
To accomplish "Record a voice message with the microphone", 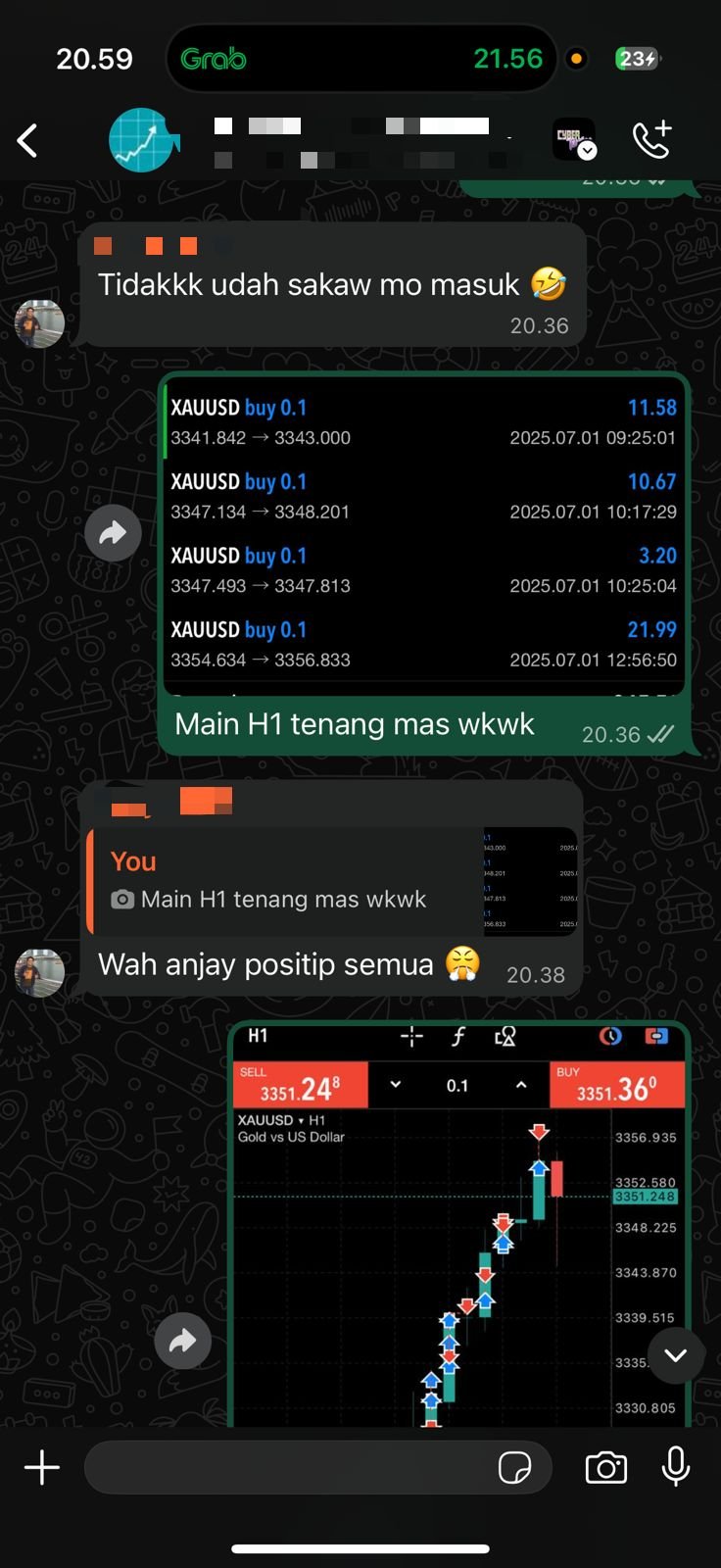I will [676, 1467].
